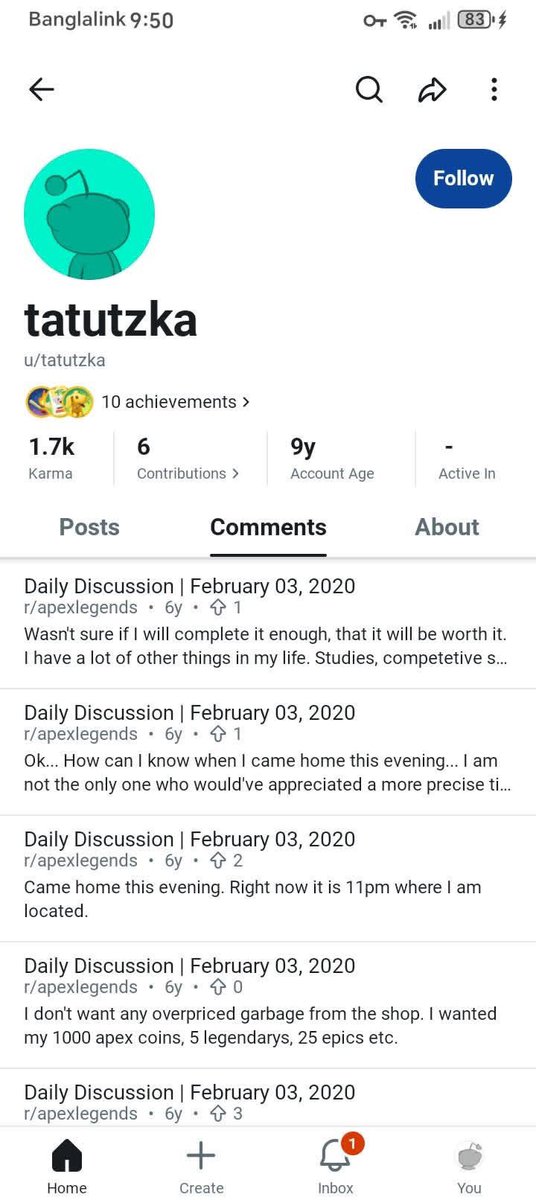
Task: Open the Inbox with one notification
Action: (336, 1167)
